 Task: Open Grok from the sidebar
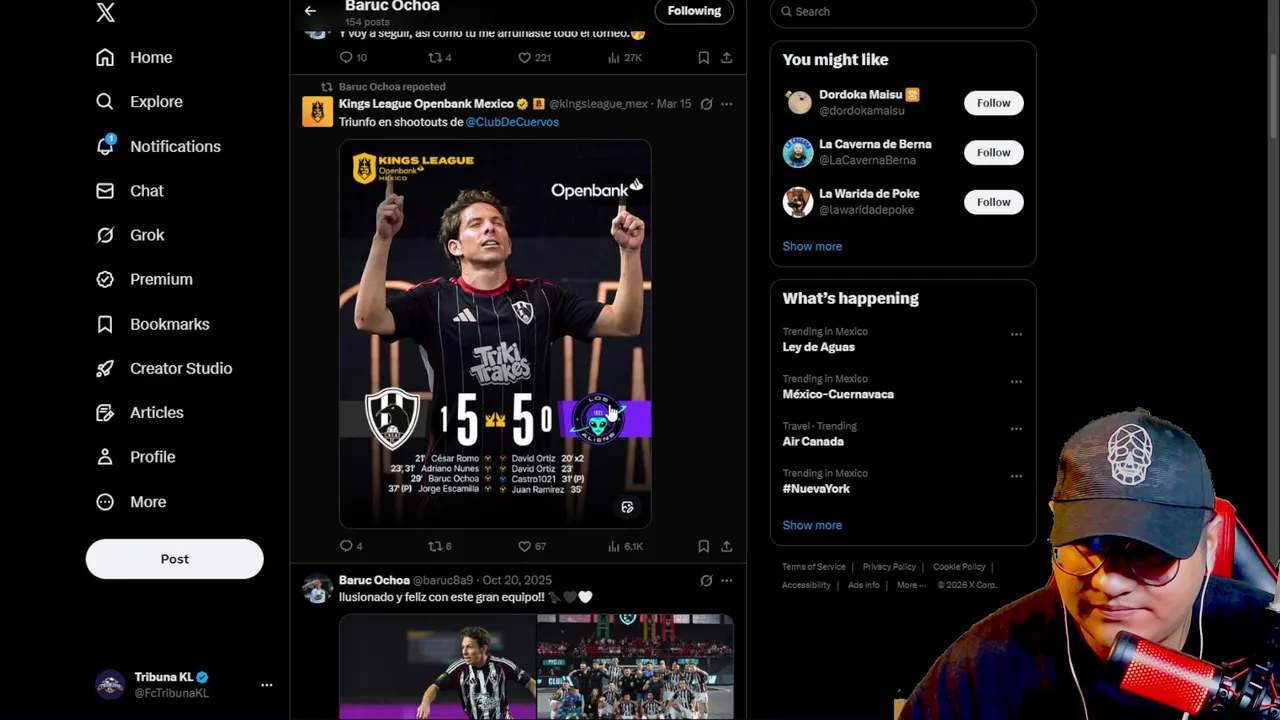tap(146, 235)
